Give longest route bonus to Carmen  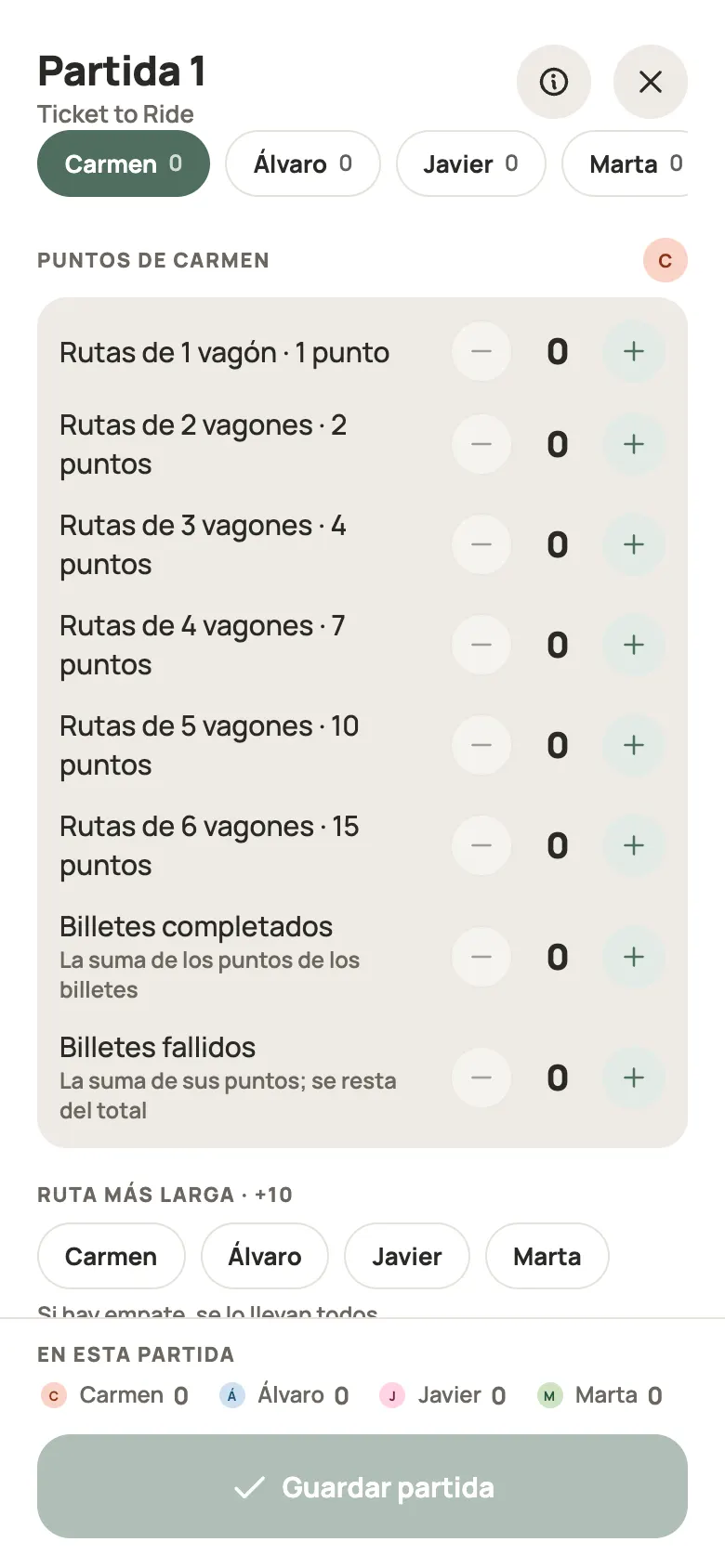112,1256
